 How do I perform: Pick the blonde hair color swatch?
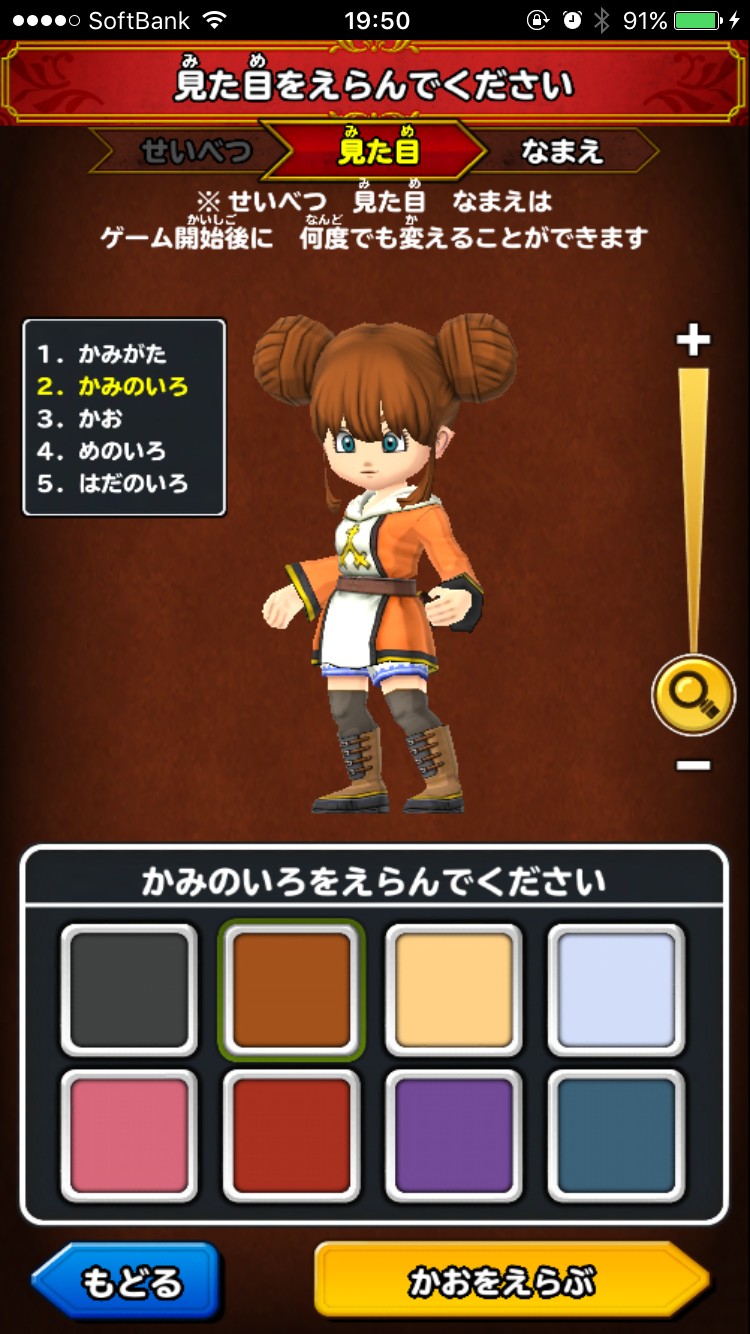pos(454,989)
